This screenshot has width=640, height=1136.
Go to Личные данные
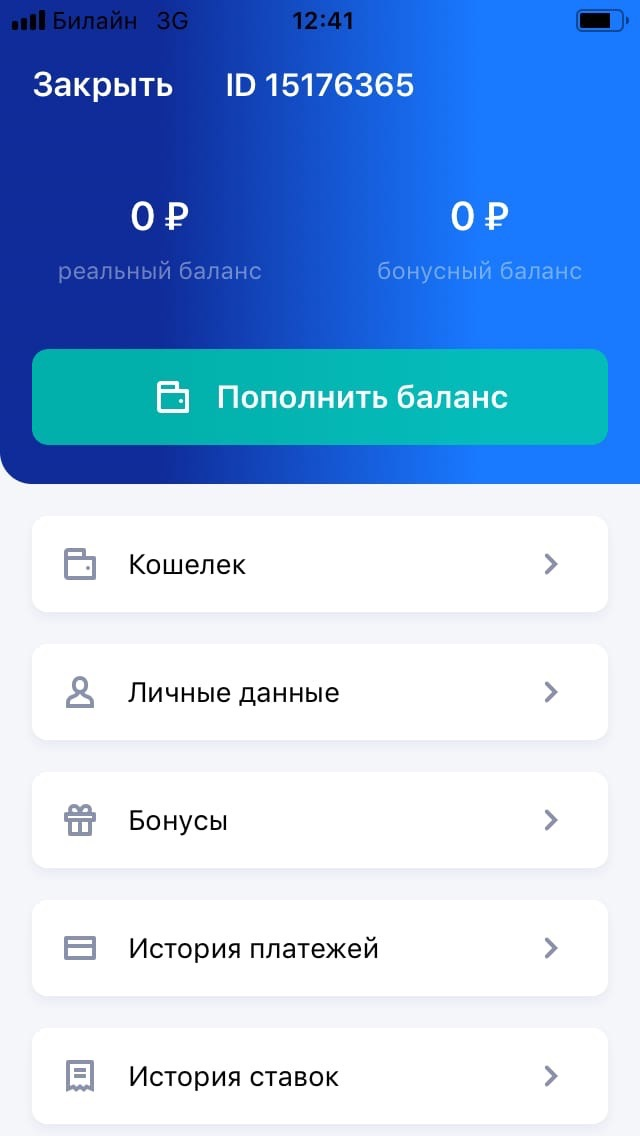(x=320, y=692)
